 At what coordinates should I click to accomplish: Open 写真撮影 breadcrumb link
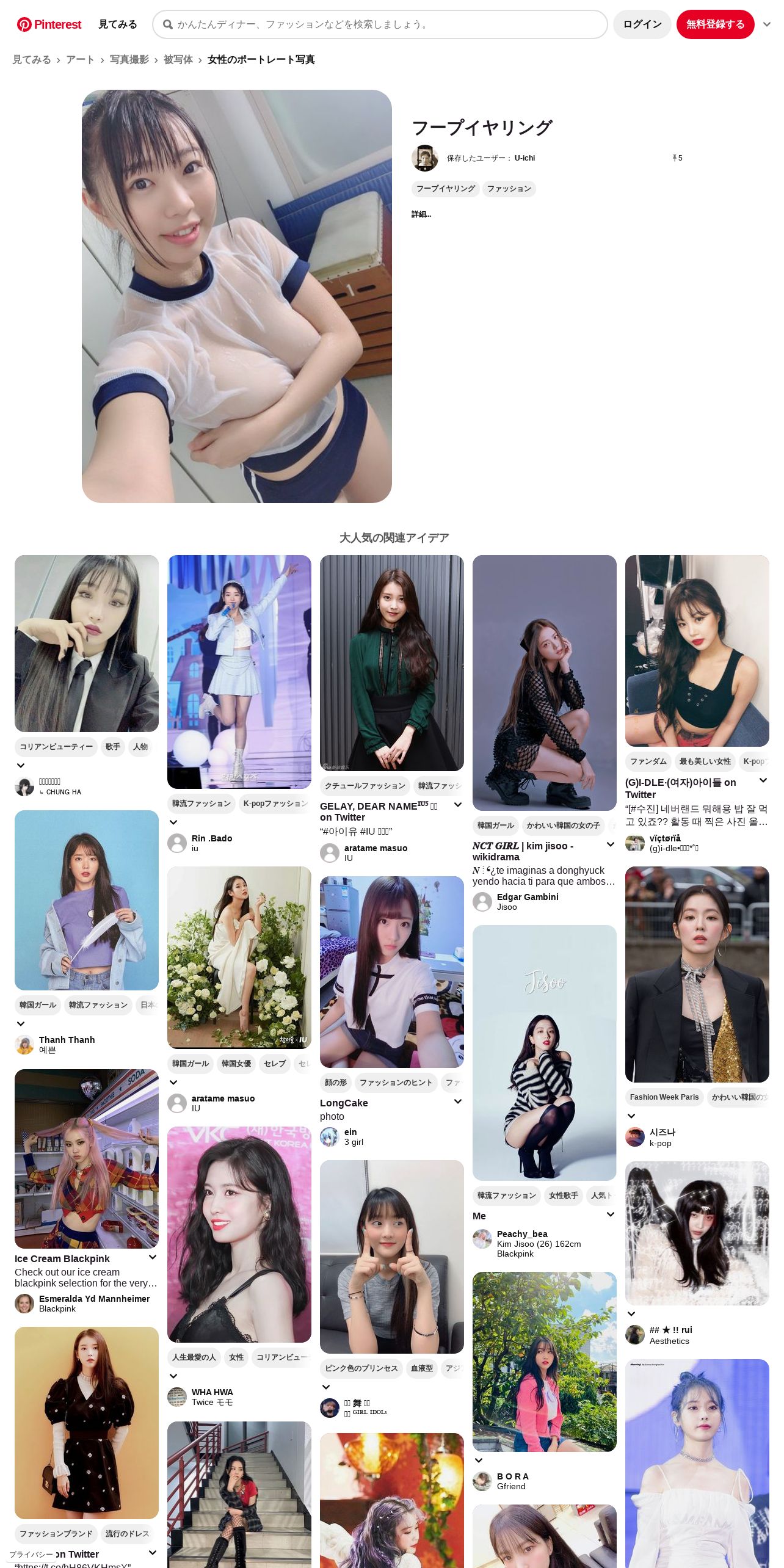[129, 60]
